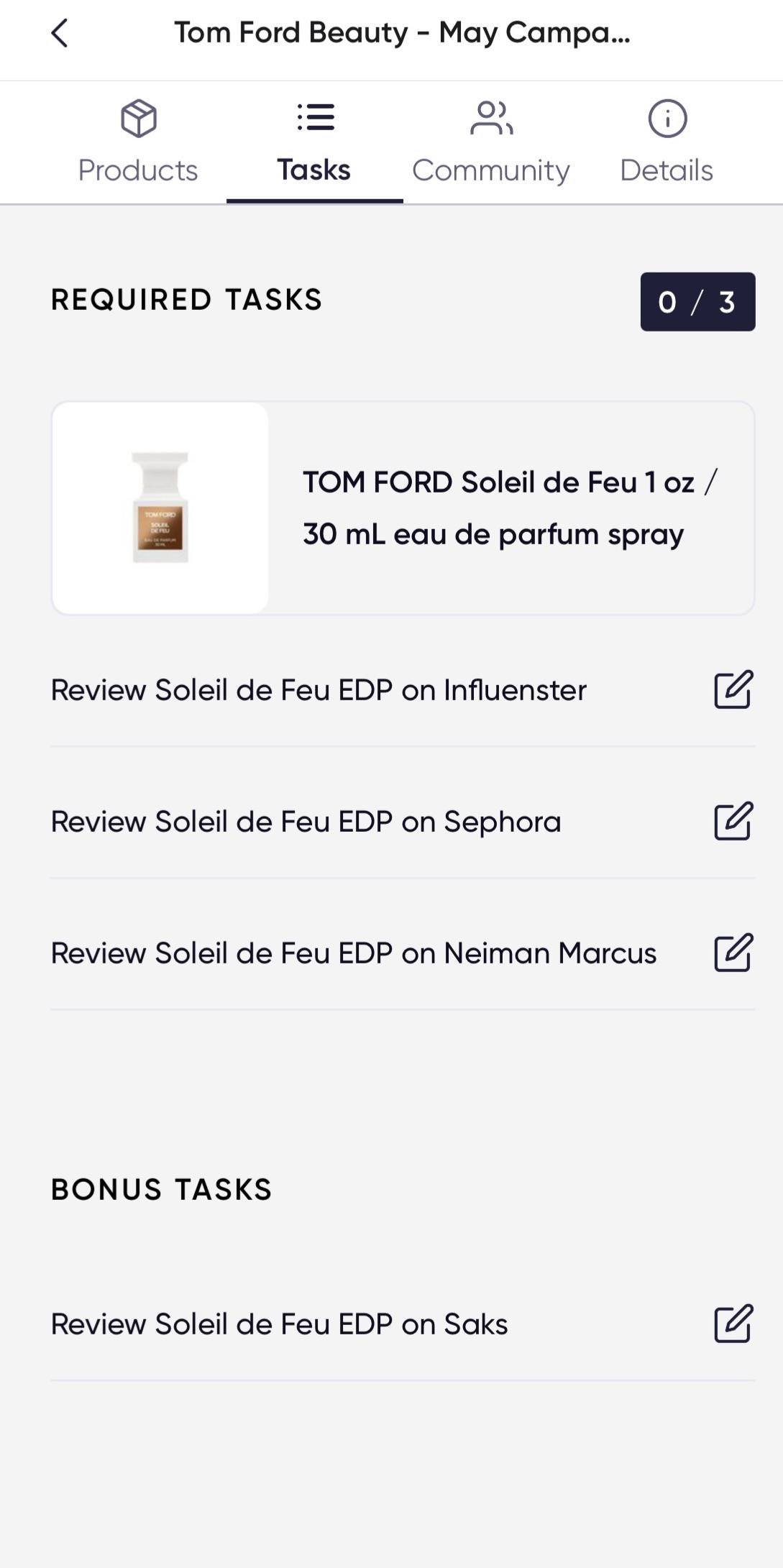Click the Tasks list icon

[313, 119]
